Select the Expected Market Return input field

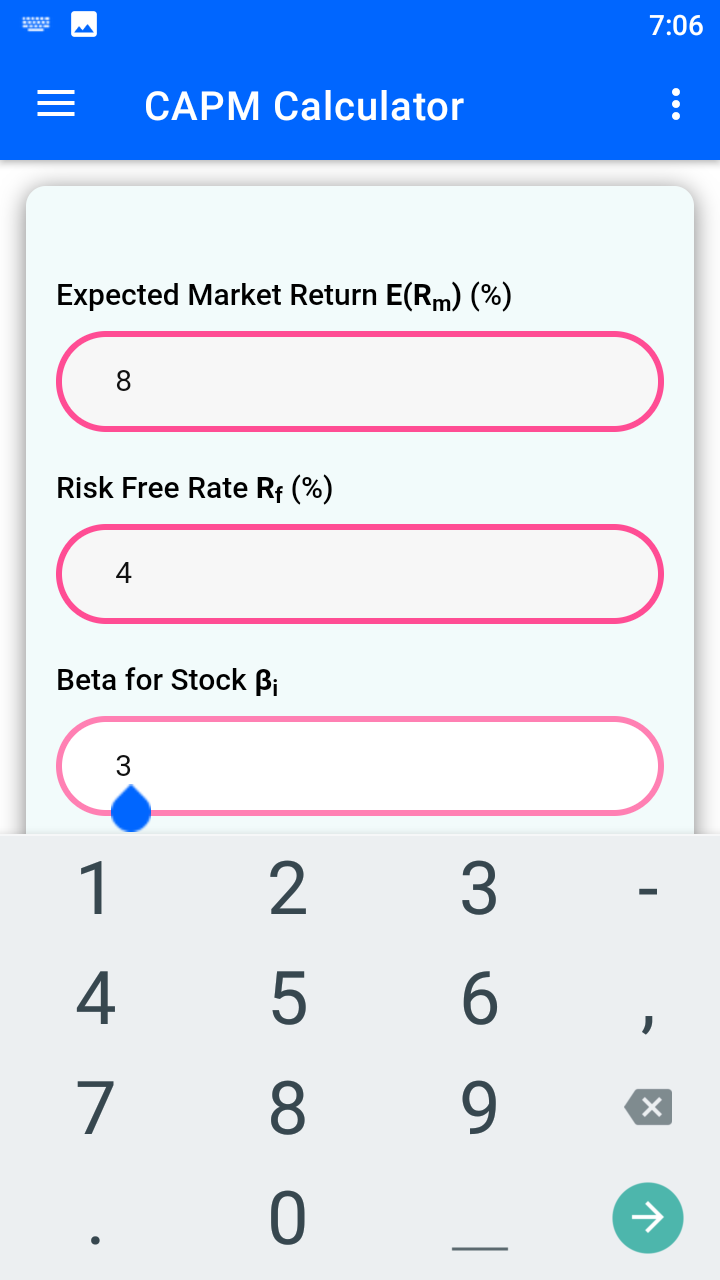(360, 381)
